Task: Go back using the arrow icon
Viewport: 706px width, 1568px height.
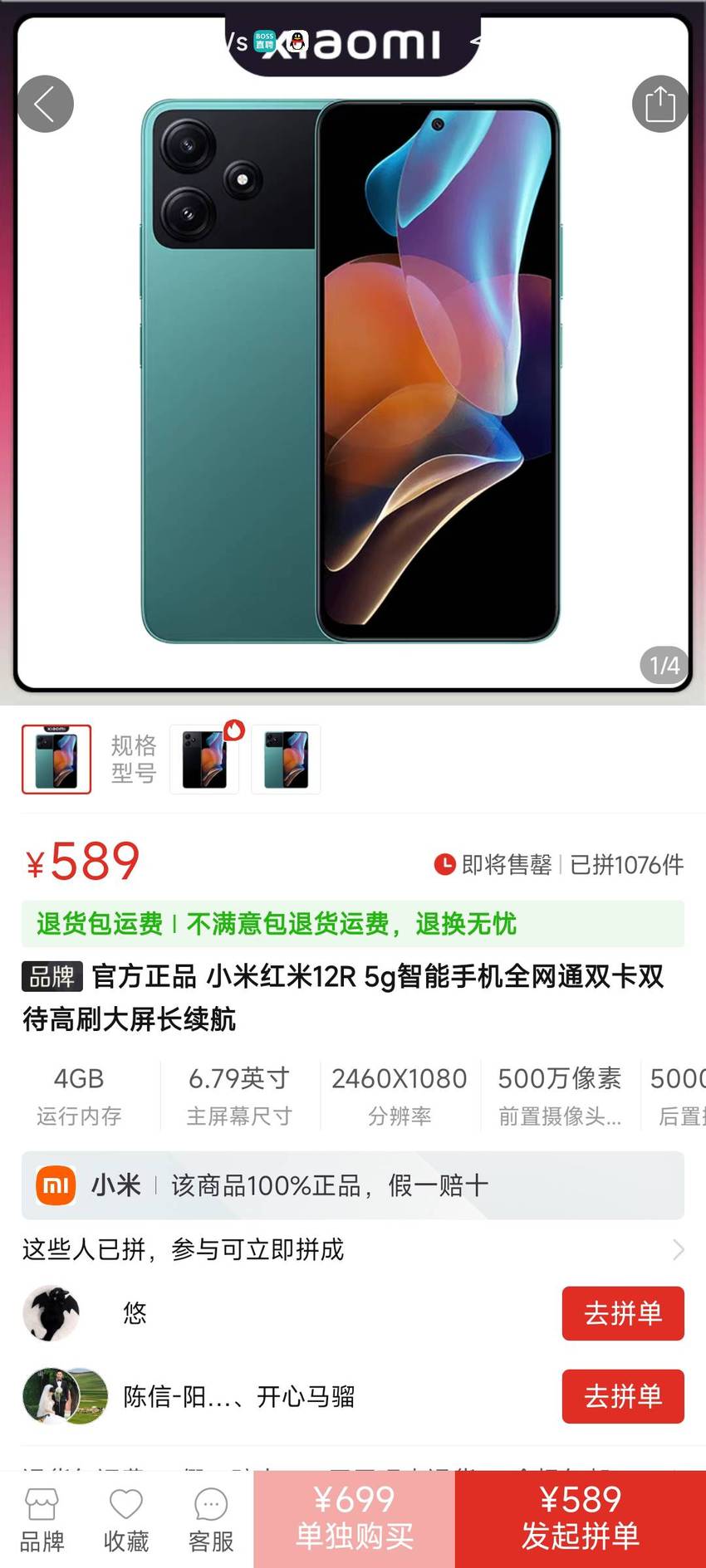Action: [45, 104]
